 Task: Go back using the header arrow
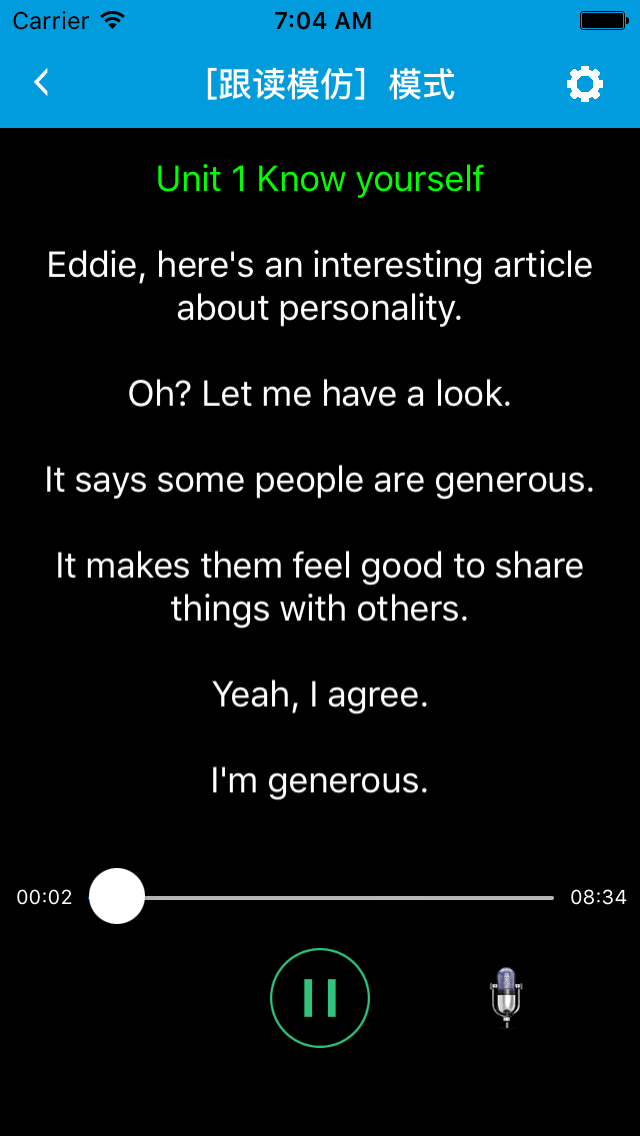point(41,83)
